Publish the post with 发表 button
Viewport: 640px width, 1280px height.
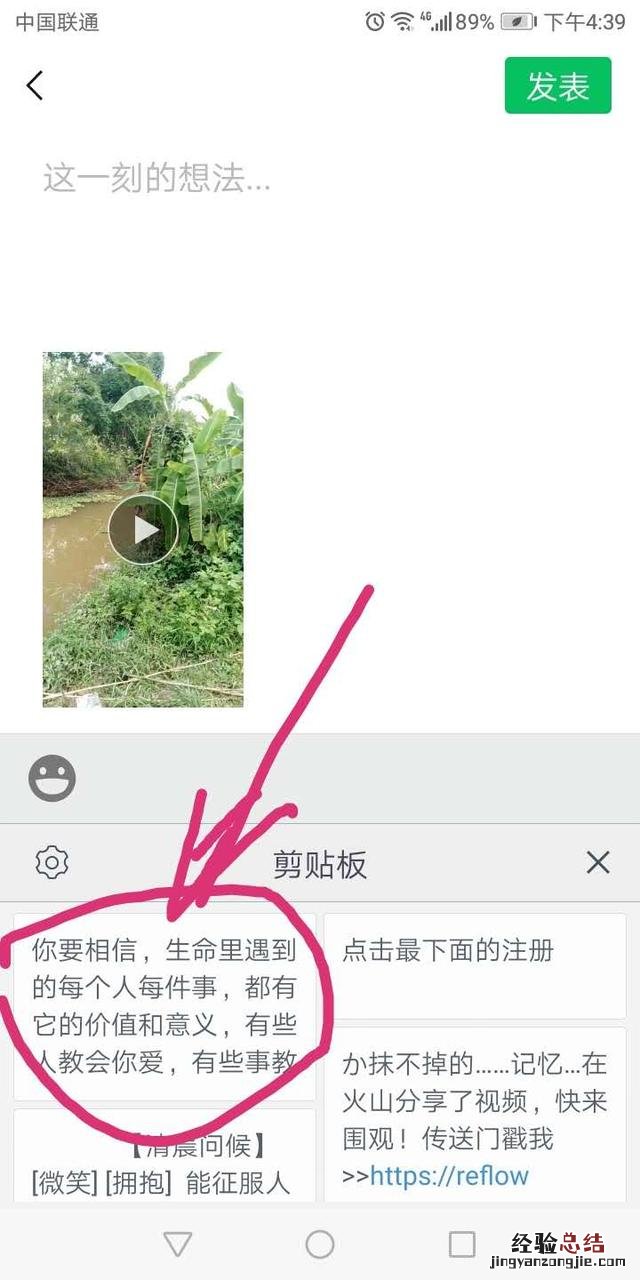[x=557, y=86]
